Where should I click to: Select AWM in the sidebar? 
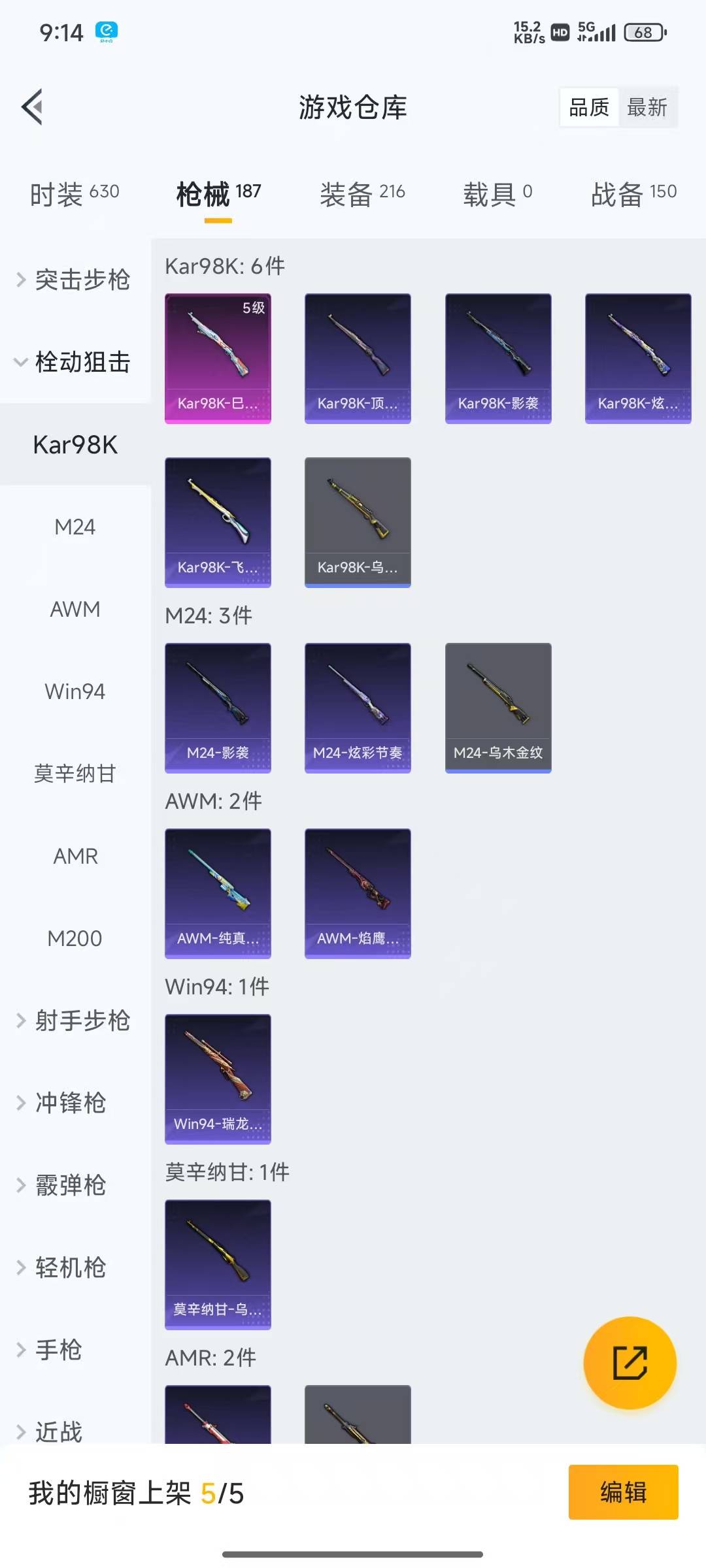pos(75,609)
